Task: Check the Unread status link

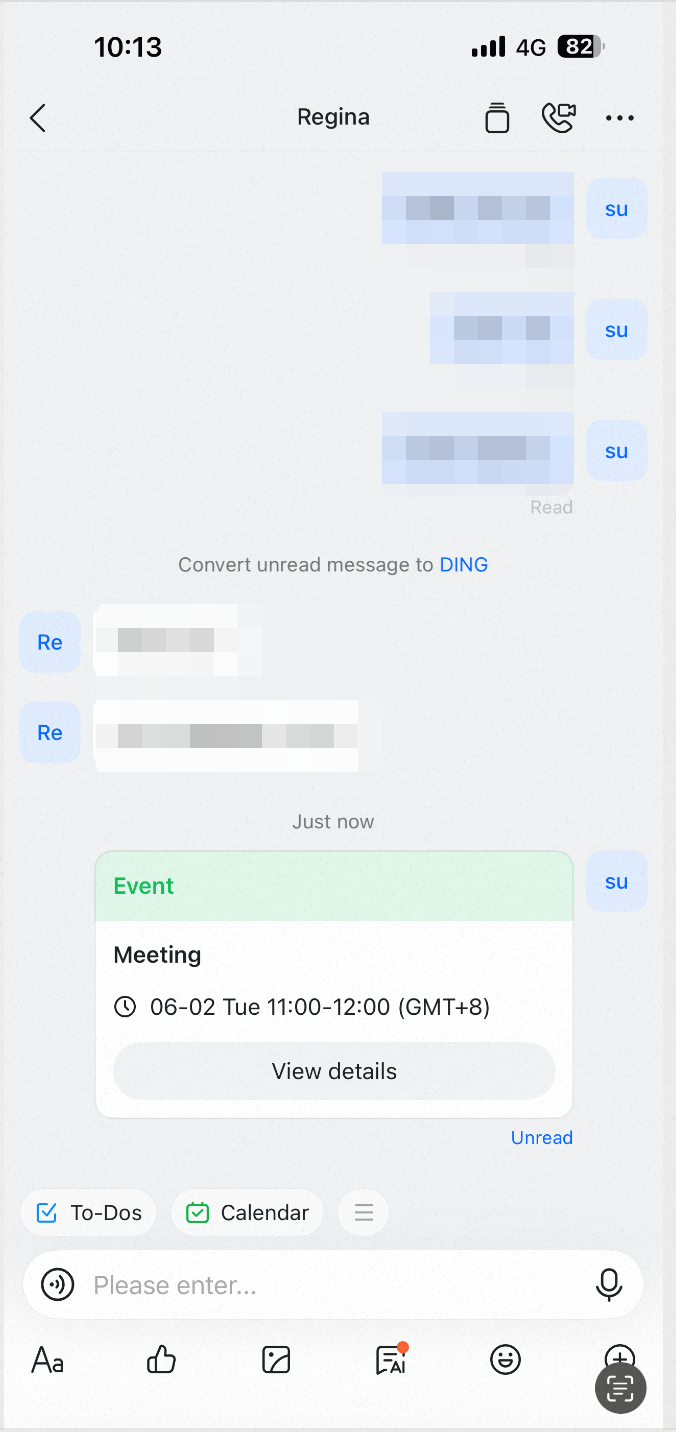Action: click(x=542, y=1137)
